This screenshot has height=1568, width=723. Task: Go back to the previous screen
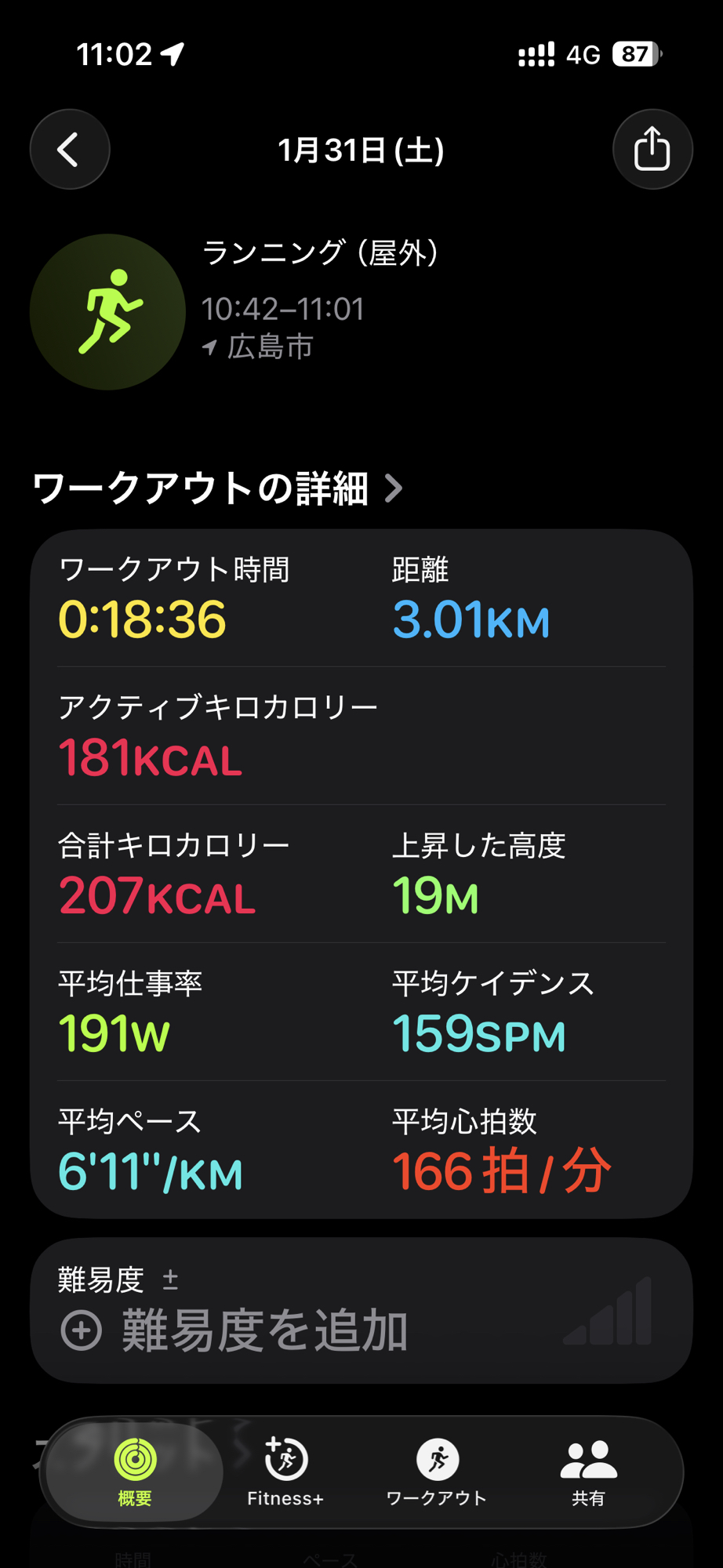[x=69, y=149]
